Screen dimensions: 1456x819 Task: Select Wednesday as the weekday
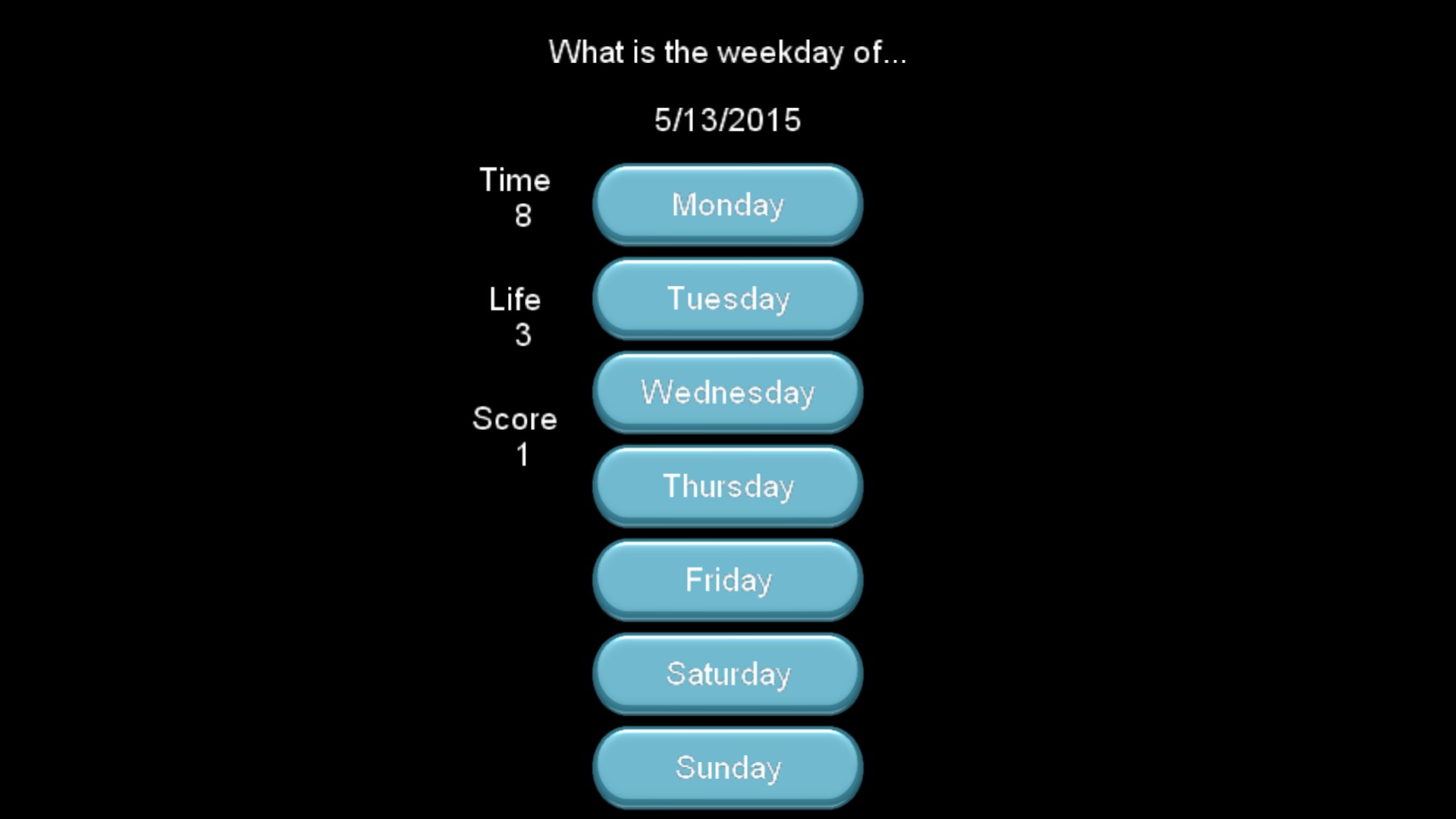[x=727, y=392]
